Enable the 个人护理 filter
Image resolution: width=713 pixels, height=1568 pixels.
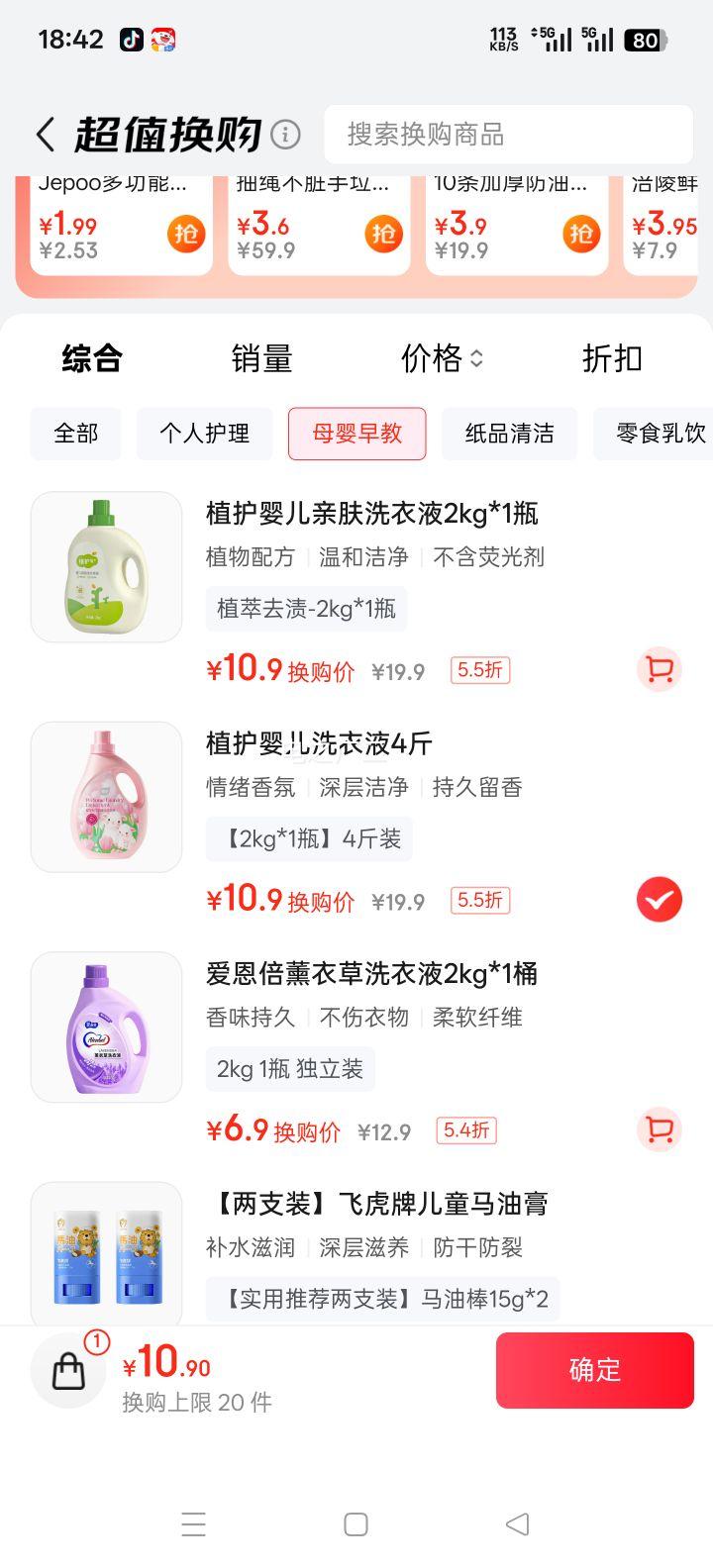(204, 434)
